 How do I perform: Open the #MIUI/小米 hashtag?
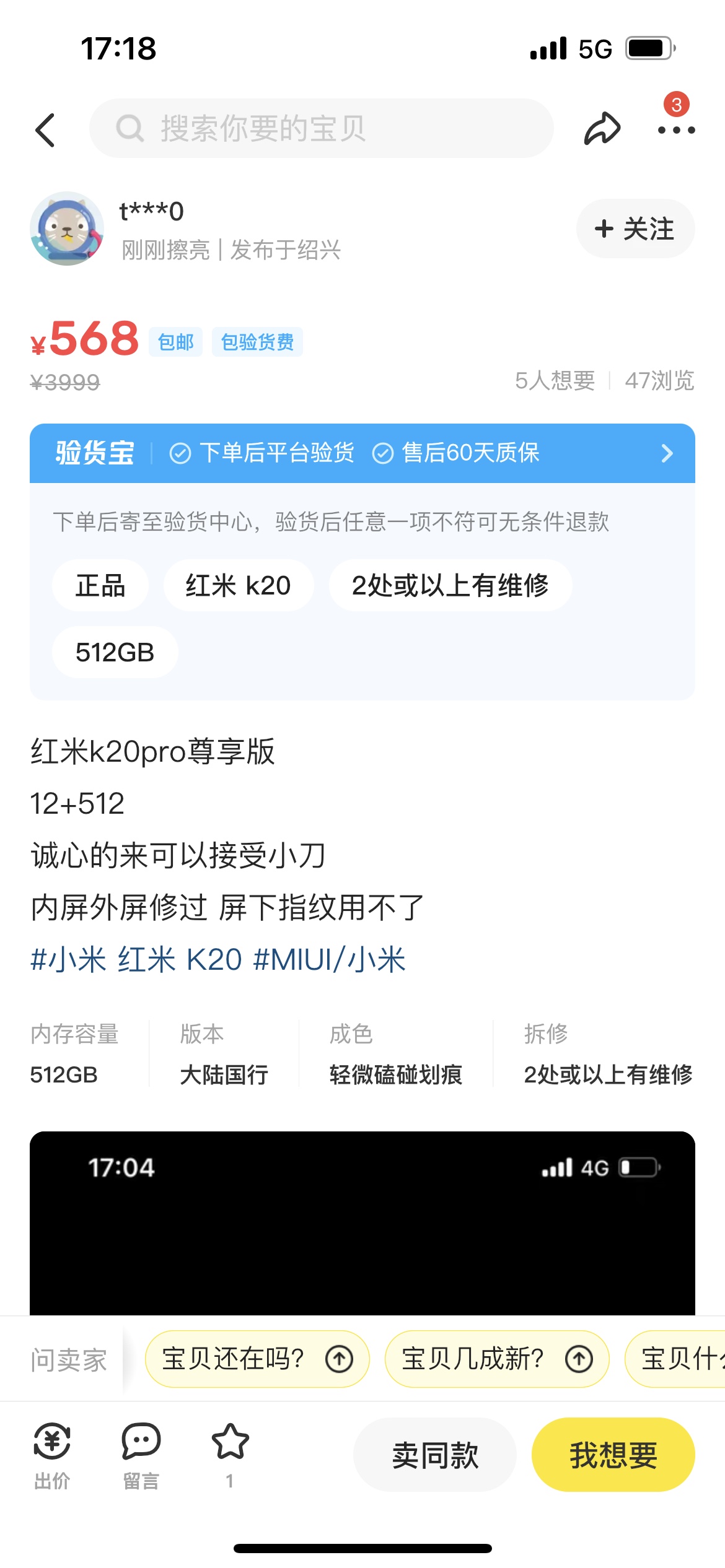point(330,960)
